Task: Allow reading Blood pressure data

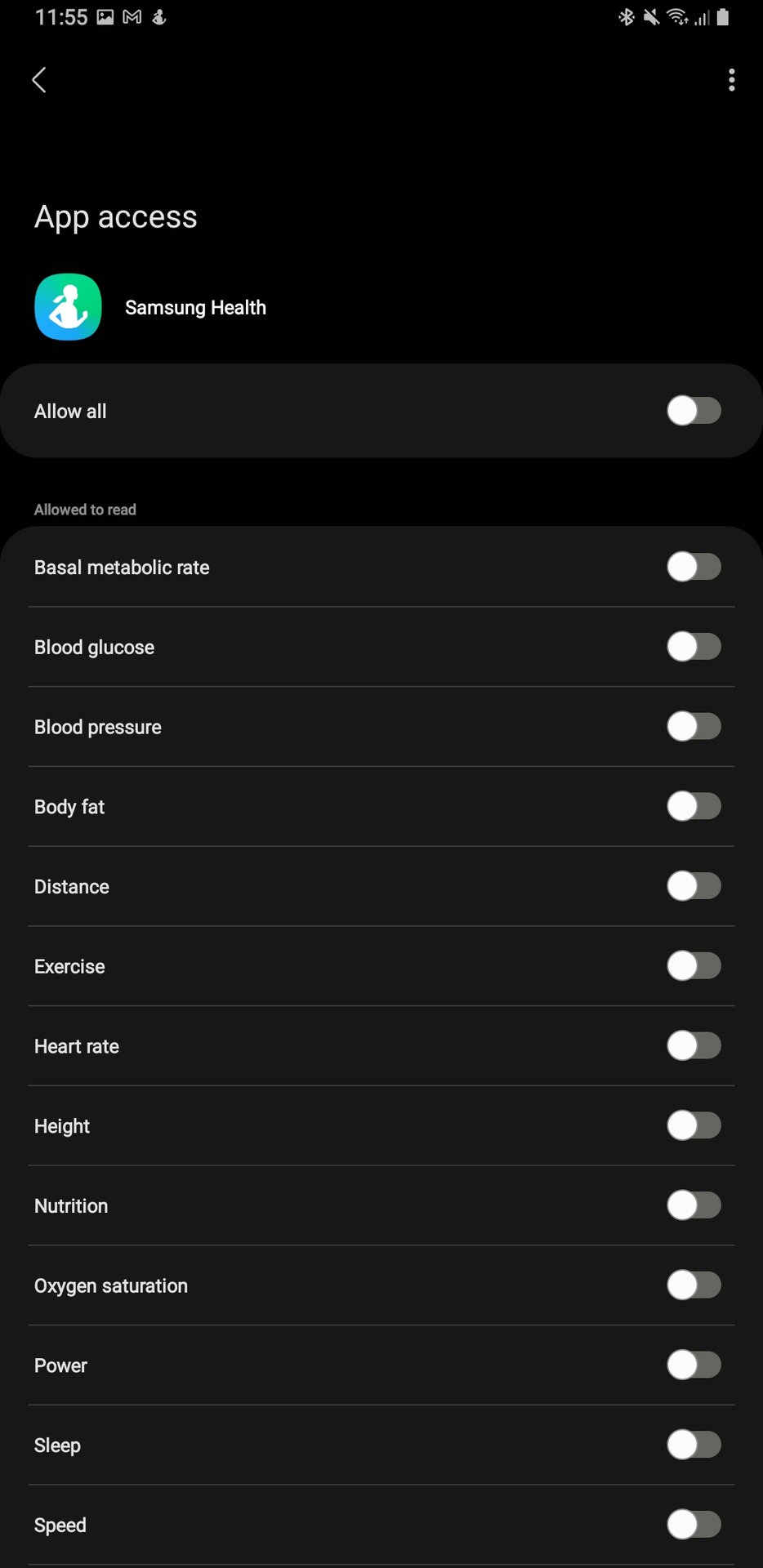Action: [694, 727]
